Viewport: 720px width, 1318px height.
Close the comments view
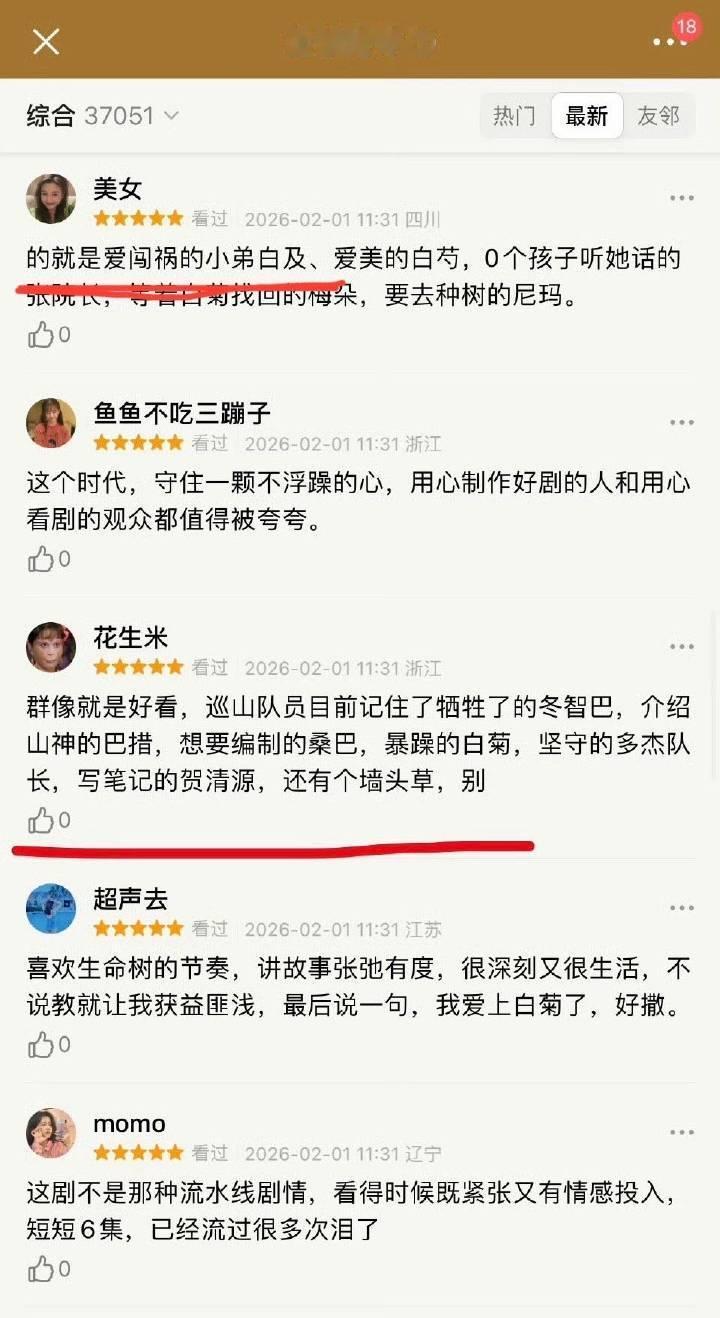pyautogui.click(x=45, y=42)
